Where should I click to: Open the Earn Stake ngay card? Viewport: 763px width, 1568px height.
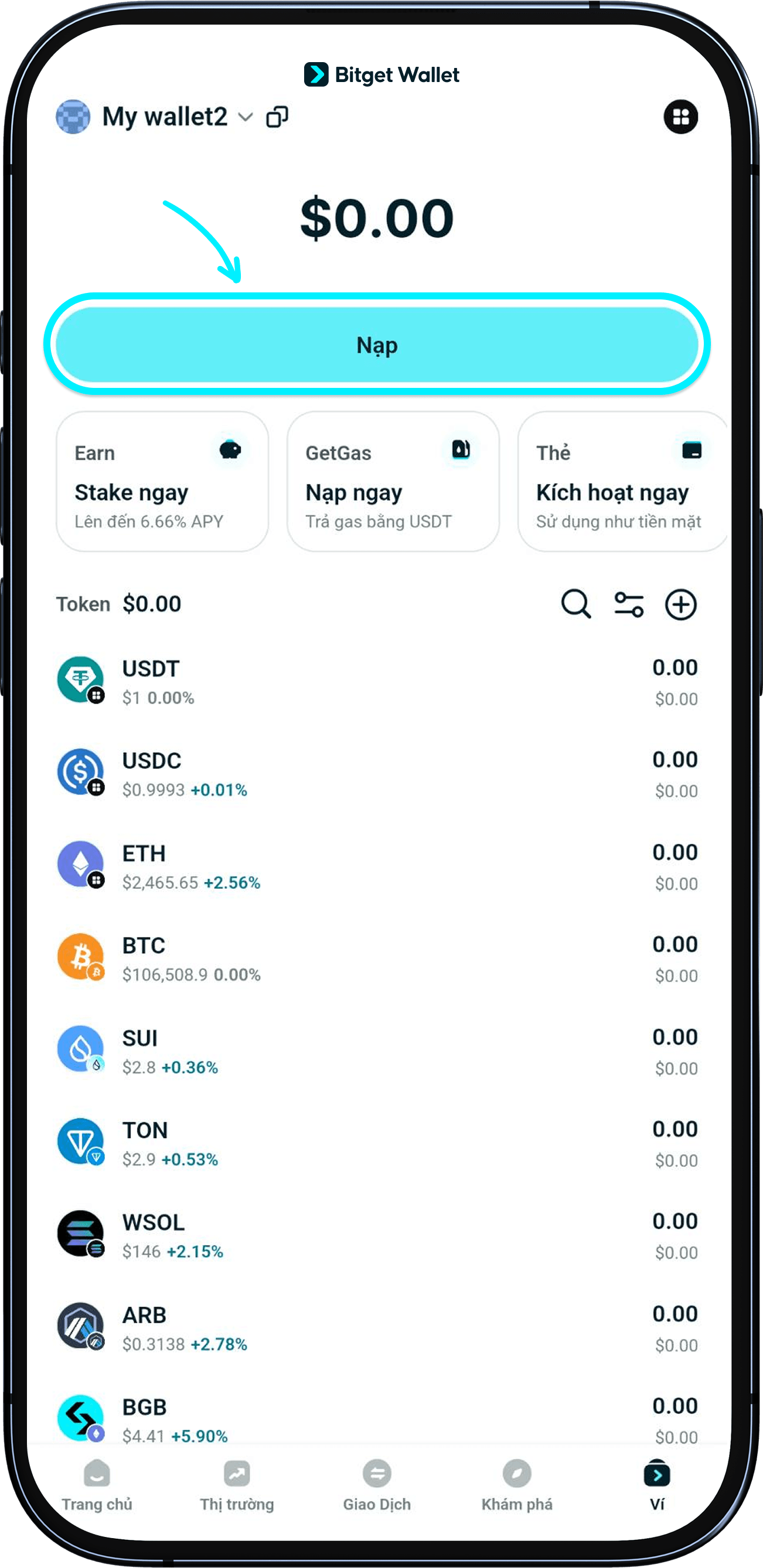click(162, 482)
